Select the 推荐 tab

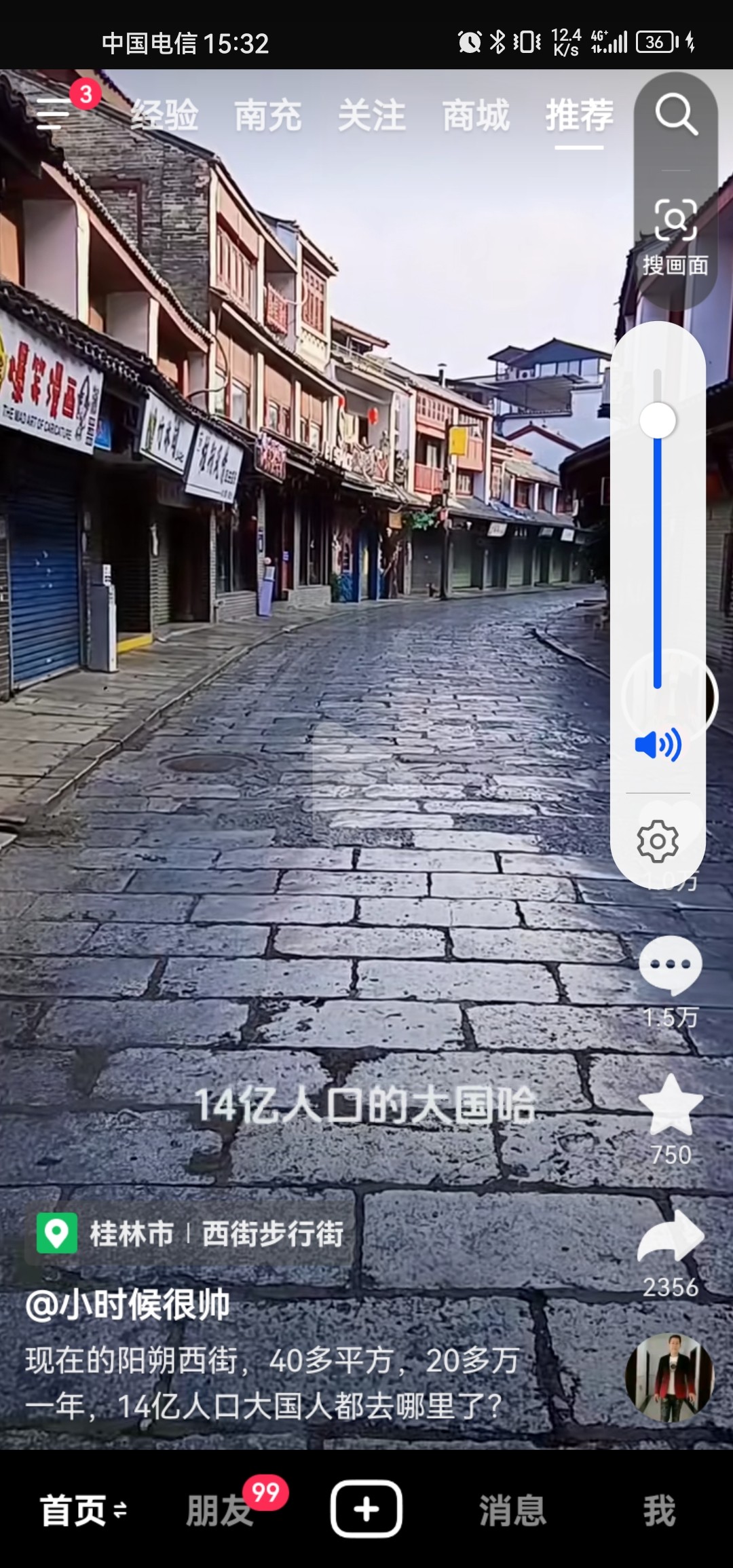pos(579,115)
